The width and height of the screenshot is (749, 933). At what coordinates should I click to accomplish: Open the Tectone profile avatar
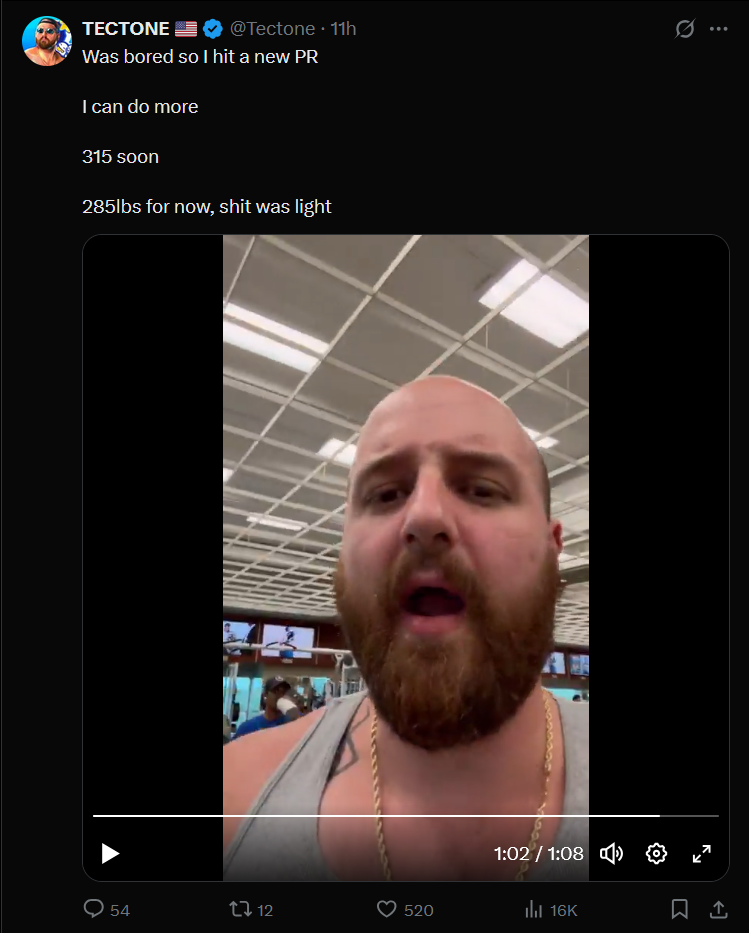(x=47, y=41)
